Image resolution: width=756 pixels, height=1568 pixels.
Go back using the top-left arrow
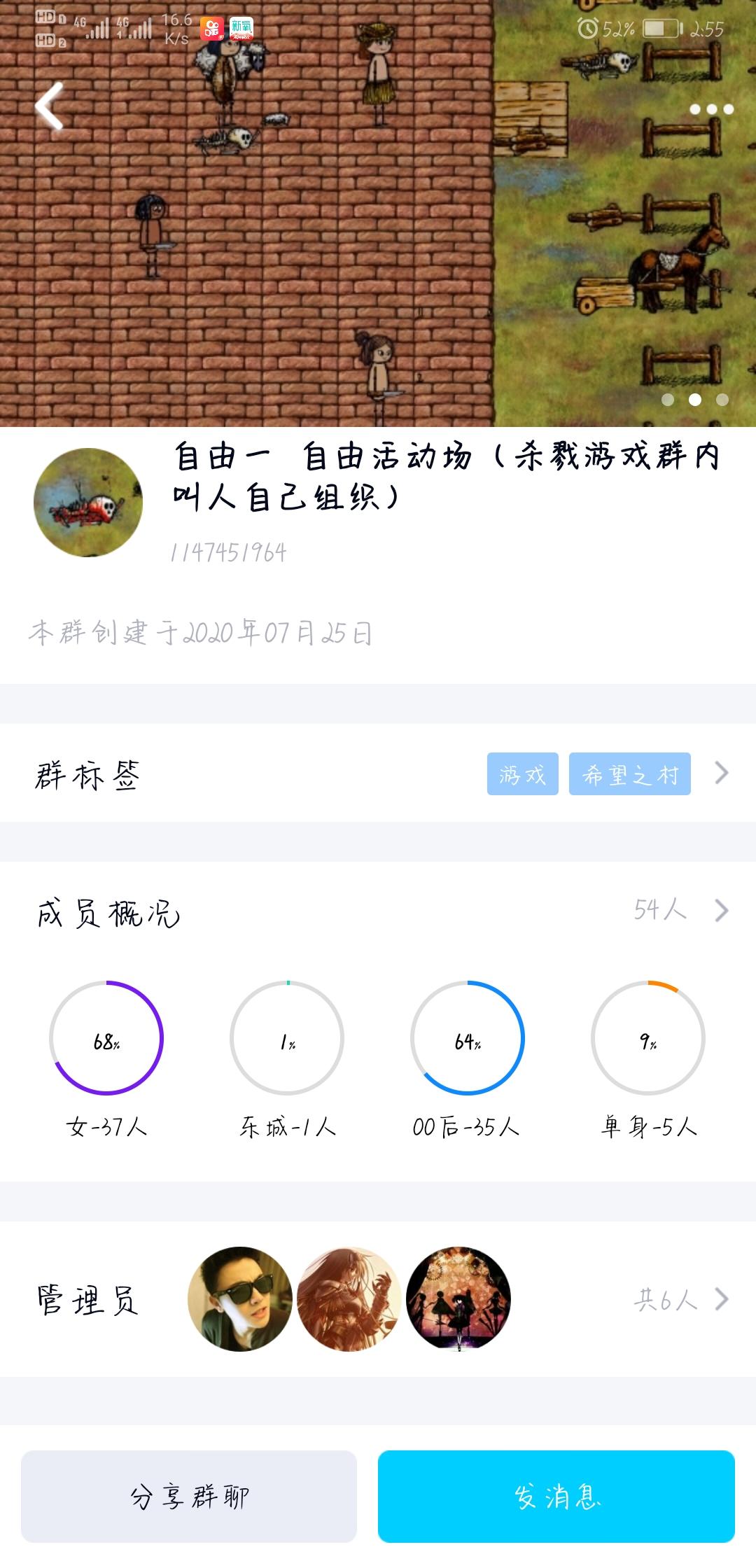click(x=50, y=107)
